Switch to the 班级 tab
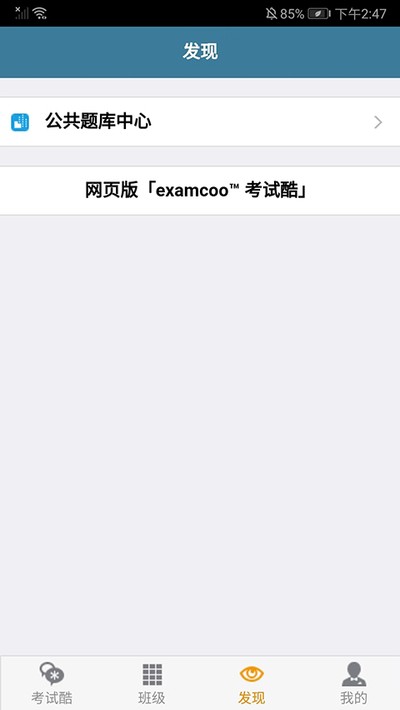Screen dimensions: 400x710 [x=152, y=683]
